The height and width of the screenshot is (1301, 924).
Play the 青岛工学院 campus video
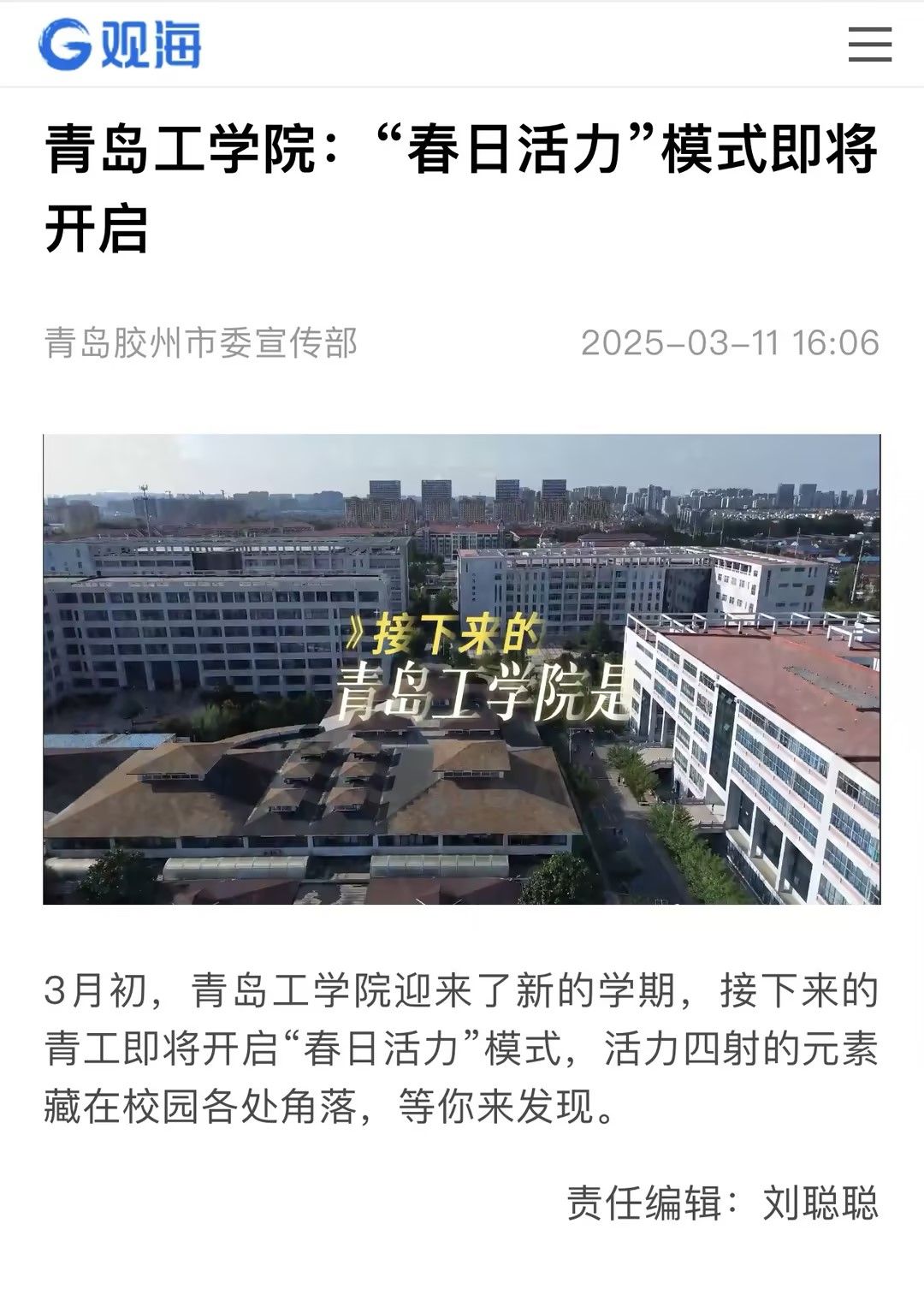pos(461,668)
